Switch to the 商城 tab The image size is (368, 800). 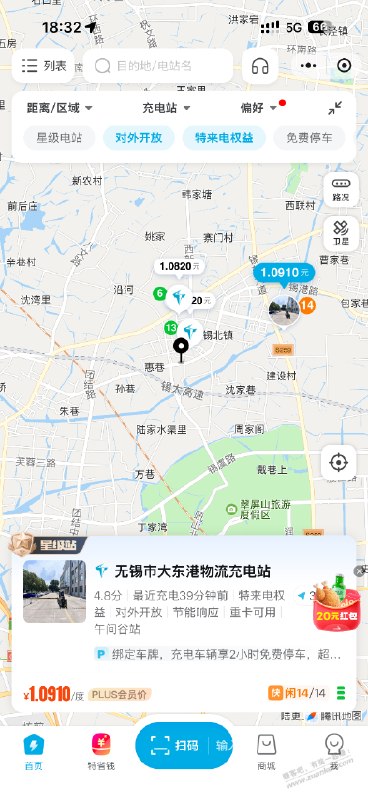point(266,751)
